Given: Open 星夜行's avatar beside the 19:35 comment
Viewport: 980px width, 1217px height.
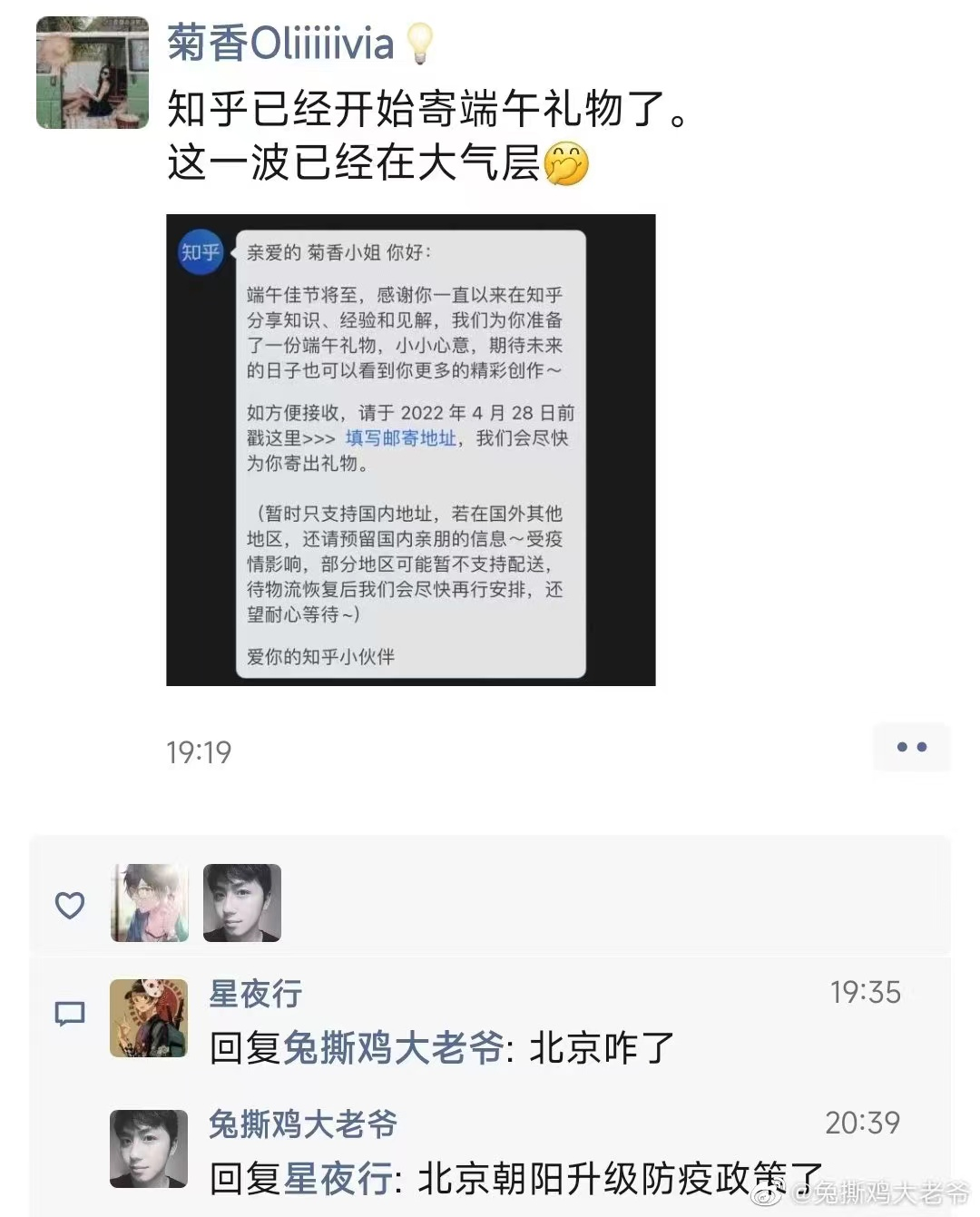Looking at the screenshot, I should click(x=149, y=1017).
